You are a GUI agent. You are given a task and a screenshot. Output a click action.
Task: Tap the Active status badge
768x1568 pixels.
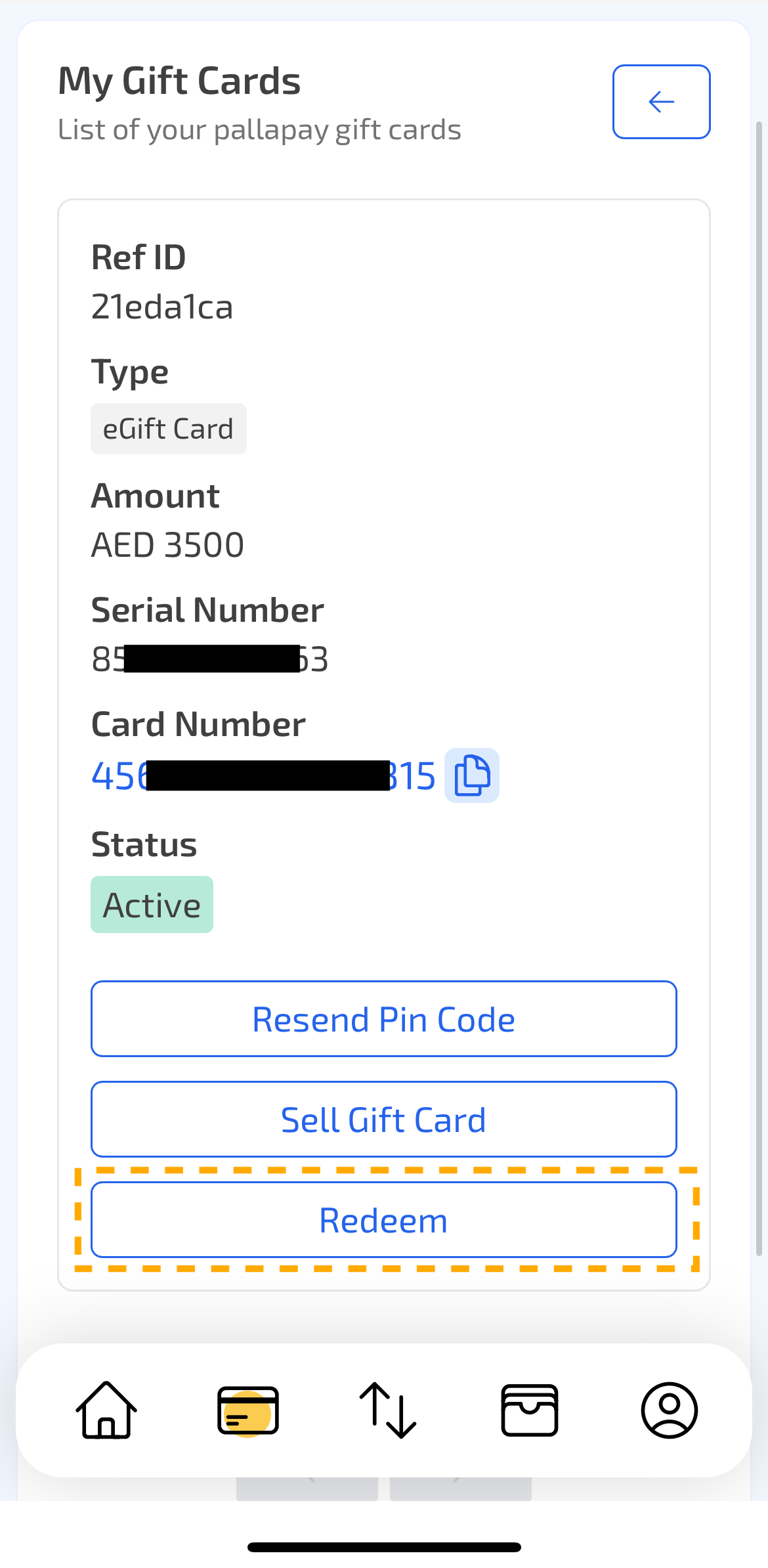[152, 904]
